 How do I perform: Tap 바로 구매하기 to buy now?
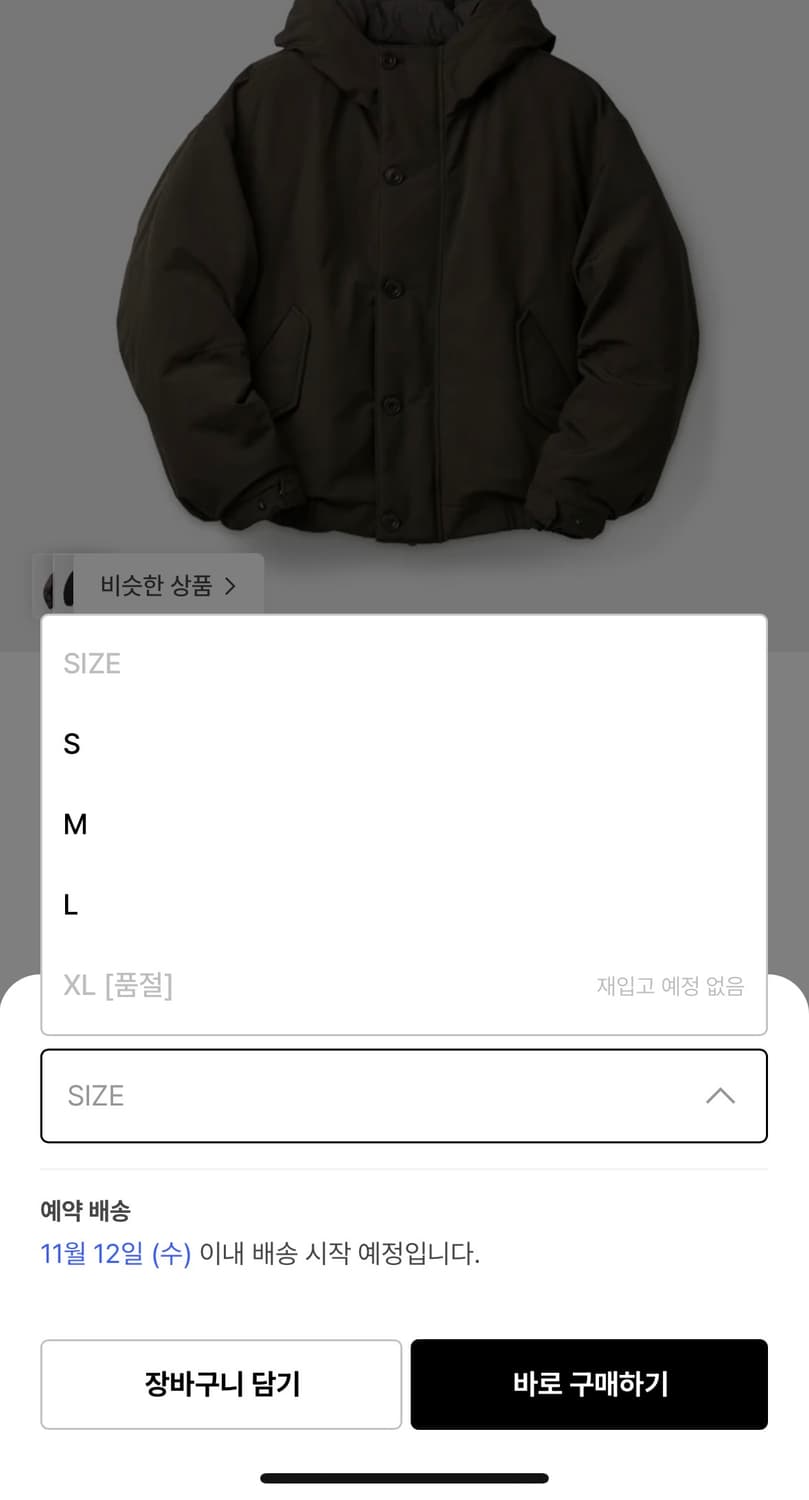(588, 1384)
